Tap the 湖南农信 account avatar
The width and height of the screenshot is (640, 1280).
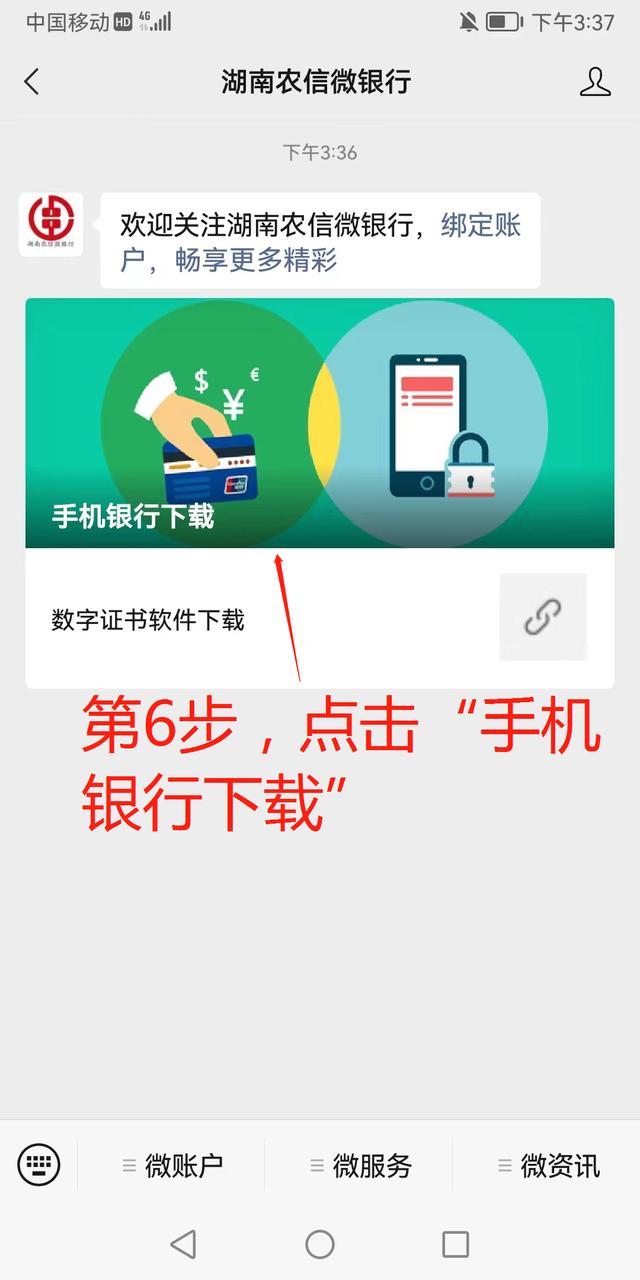pyautogui.click(x=51, y=224)
